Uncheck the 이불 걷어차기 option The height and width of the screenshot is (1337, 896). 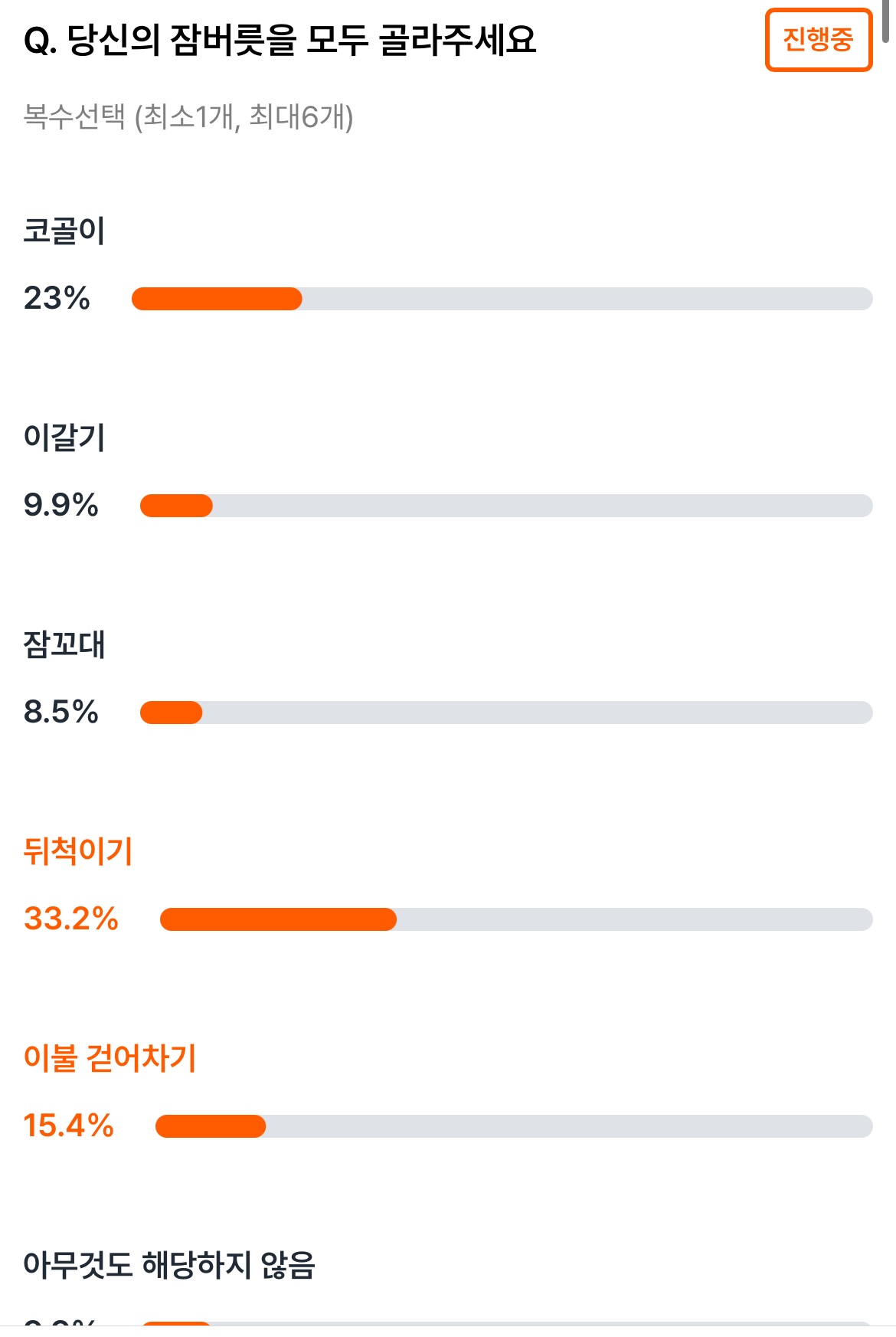[x=448, y=1092]
